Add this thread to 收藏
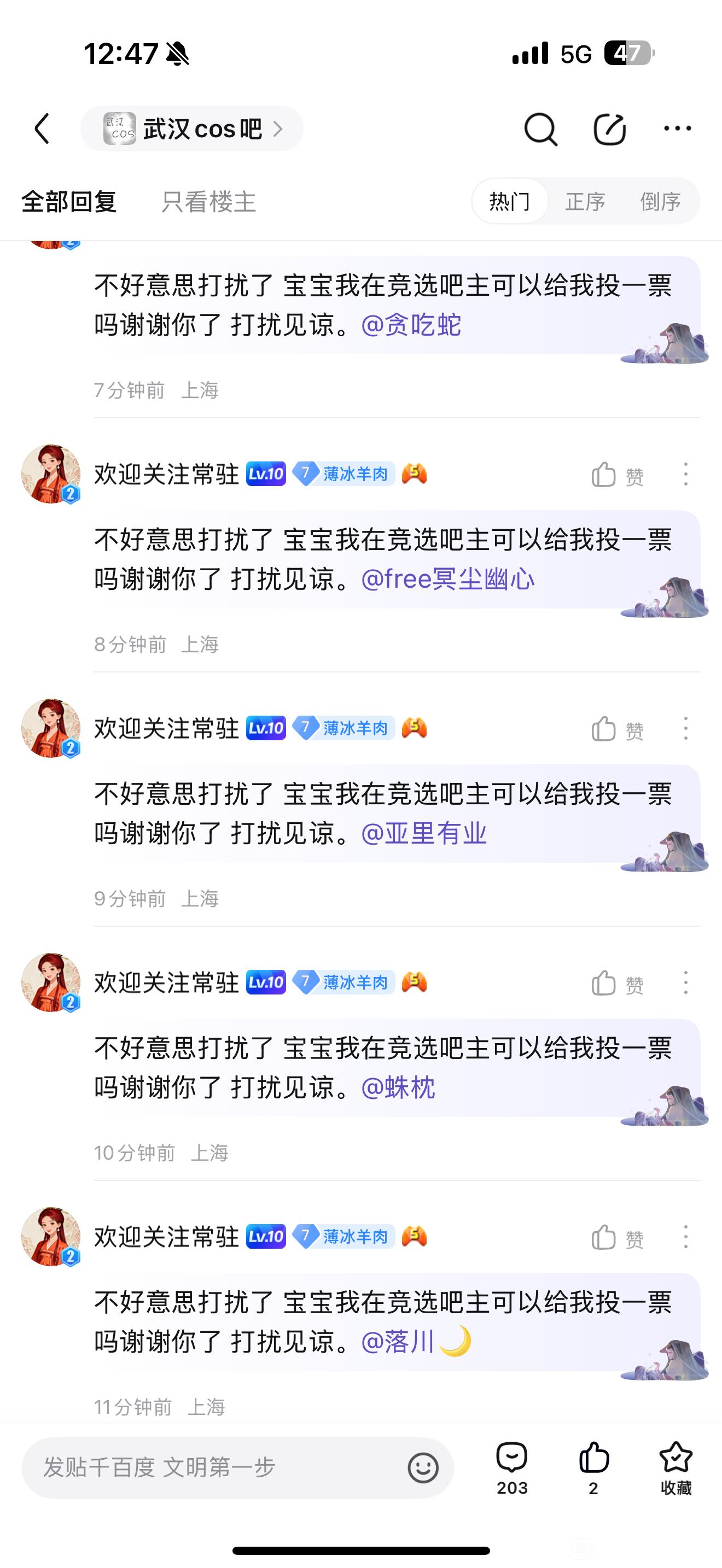The width and height of the screenshot is (722, 1568). 676,1467
